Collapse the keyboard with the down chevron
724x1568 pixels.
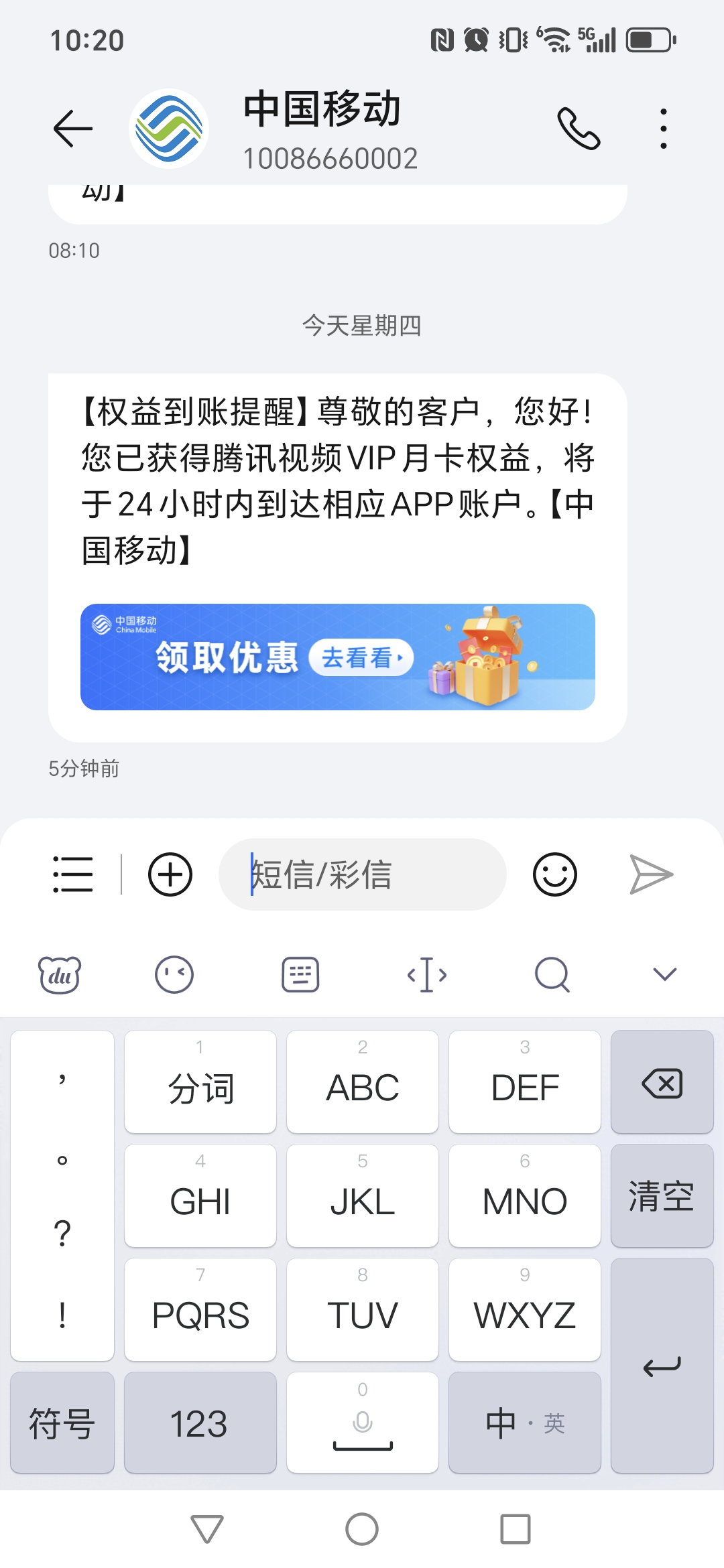click(x=664, y=974)
